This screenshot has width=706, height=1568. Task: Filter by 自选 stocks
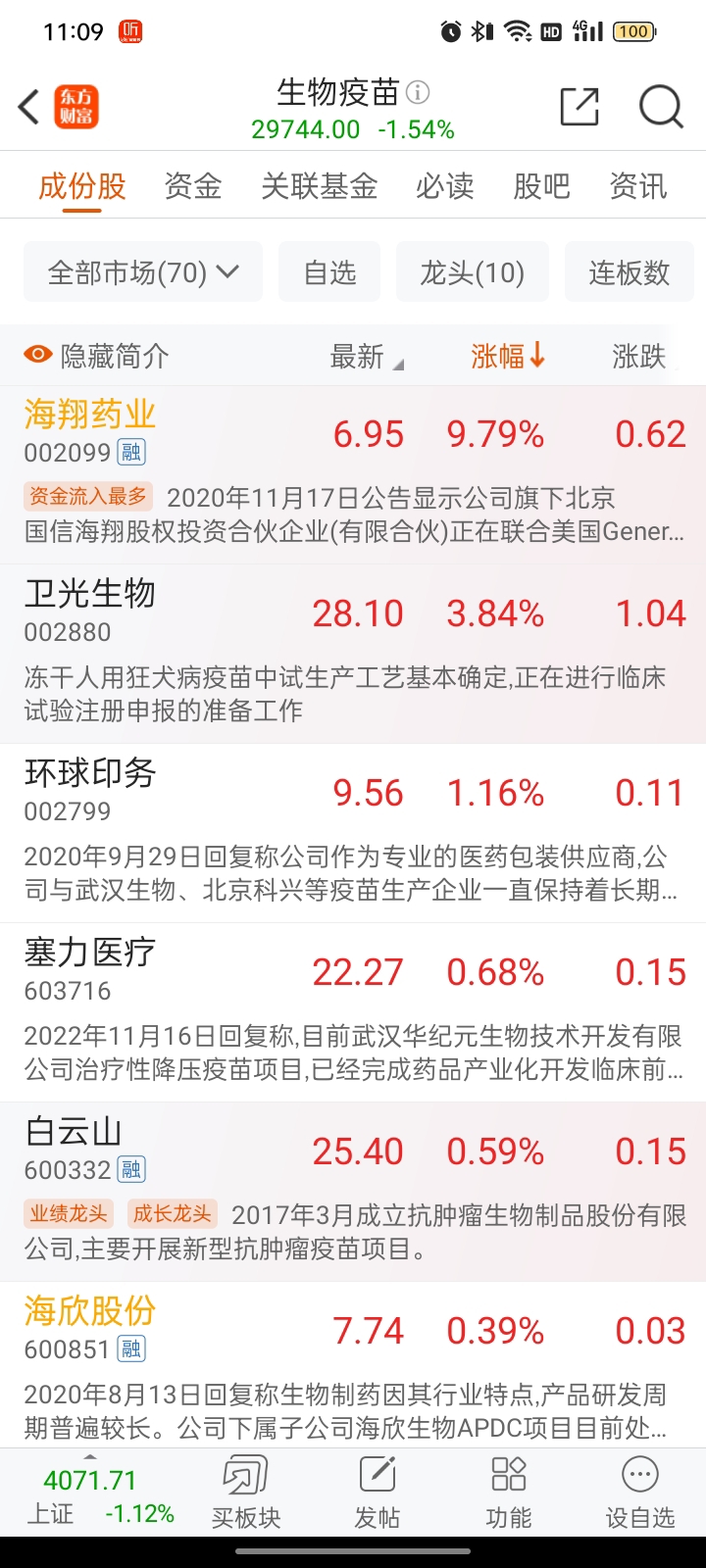click(x=329, y=271)
